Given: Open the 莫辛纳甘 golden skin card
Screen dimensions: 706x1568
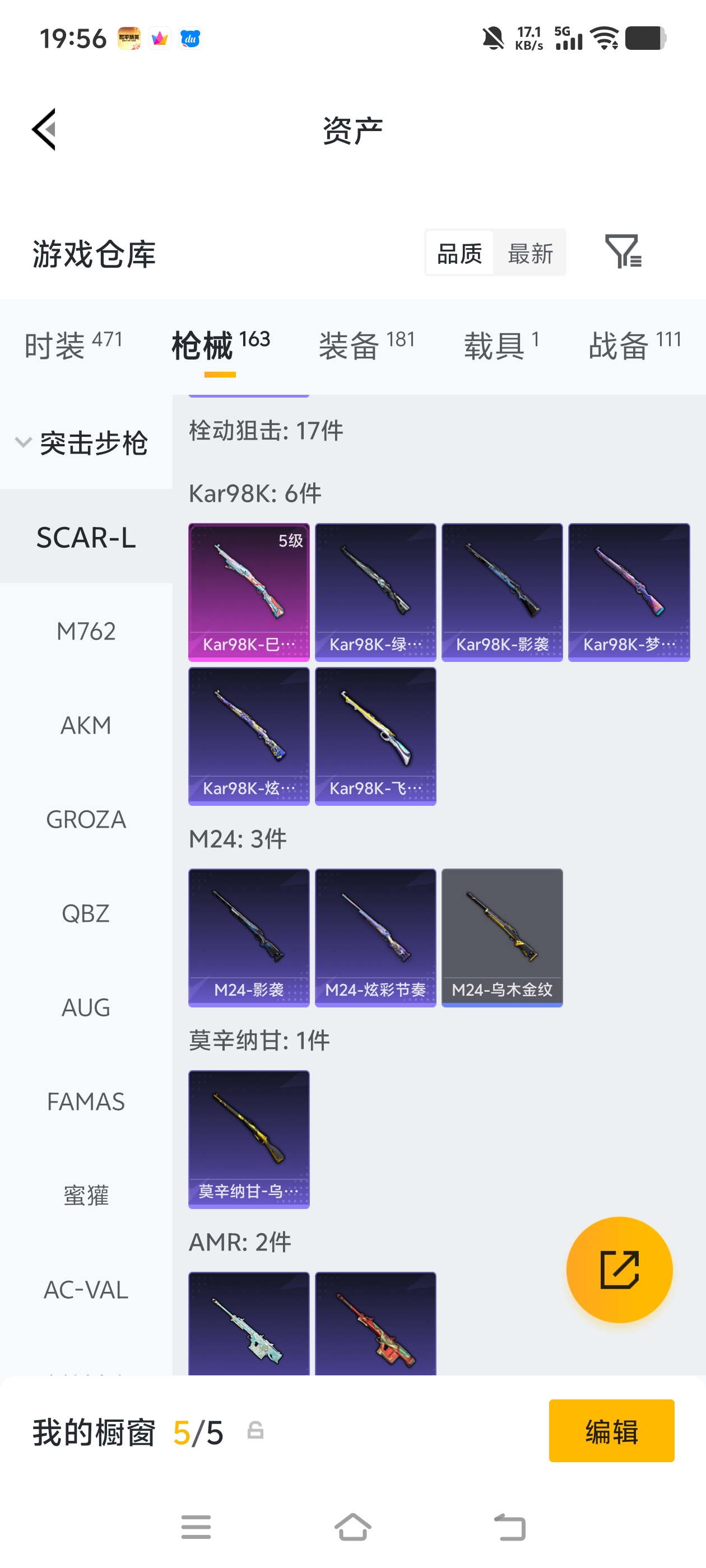Looking at the screenshot, I should pos(249,1138).
